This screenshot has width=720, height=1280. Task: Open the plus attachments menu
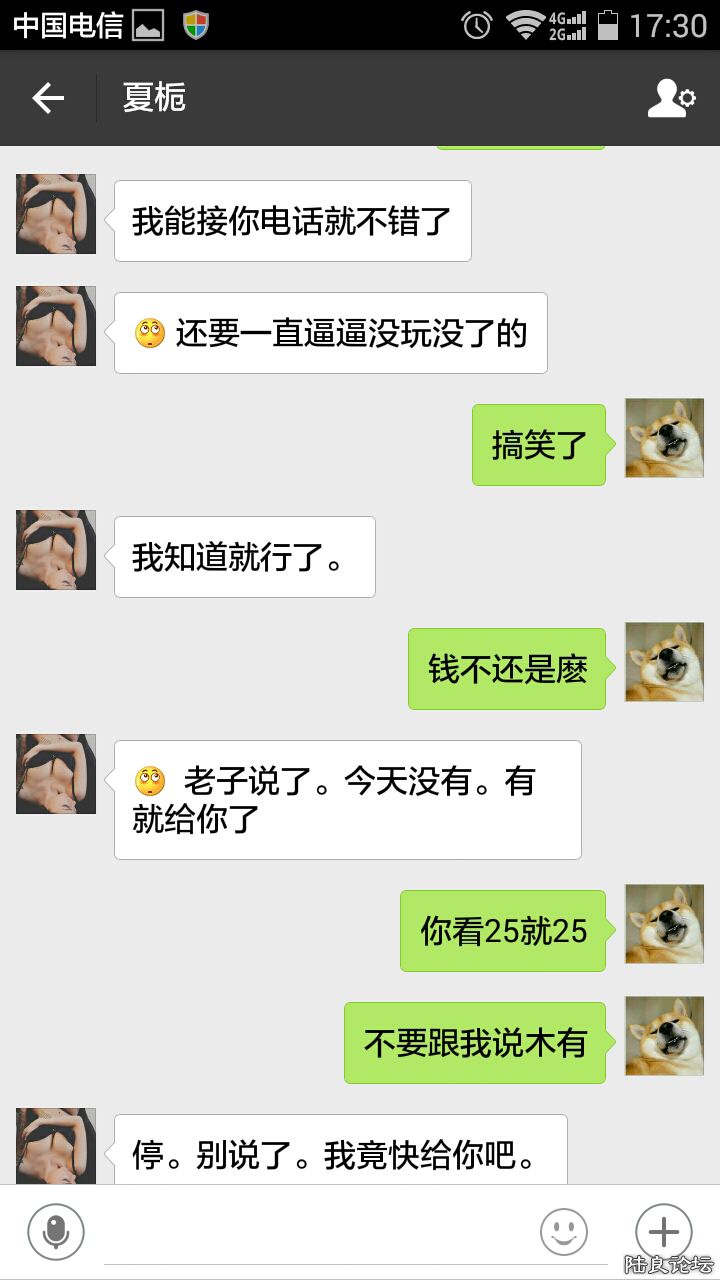pos(664,1231)
